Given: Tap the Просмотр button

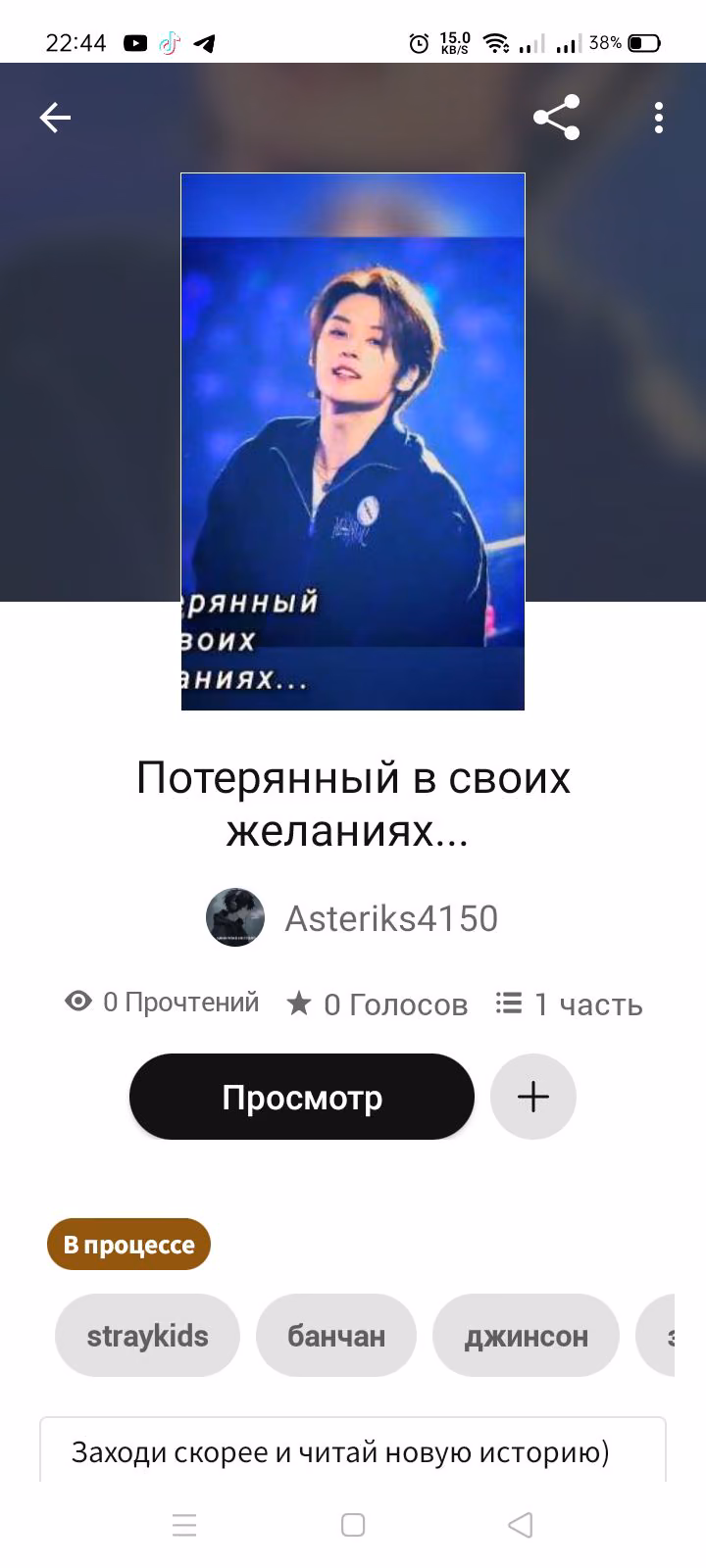Looking at the screenshot, I should (x=302, y=1097).
